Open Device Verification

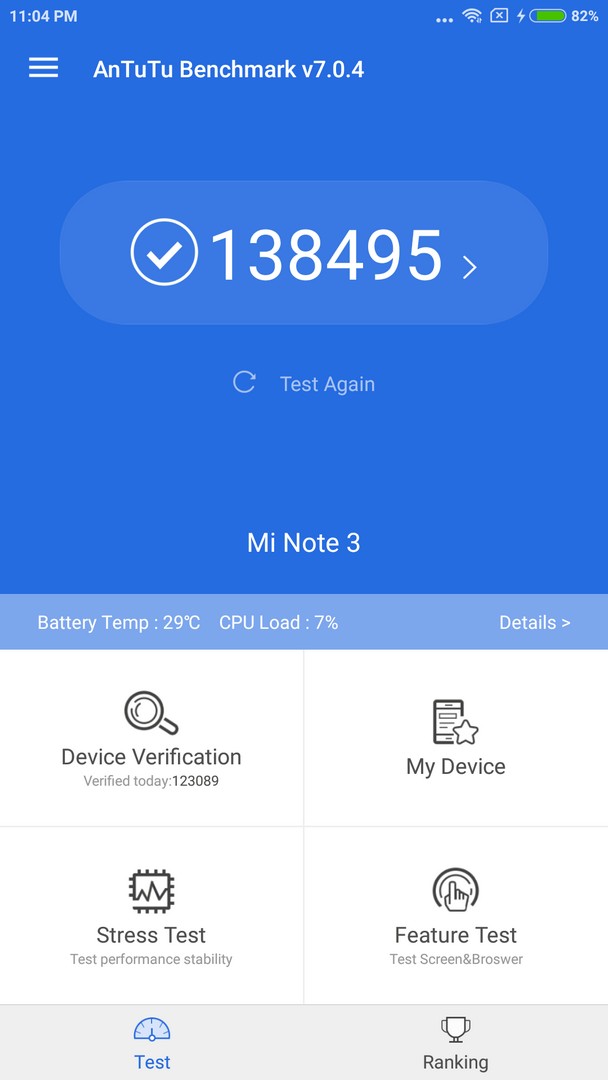tap(151, 738)
